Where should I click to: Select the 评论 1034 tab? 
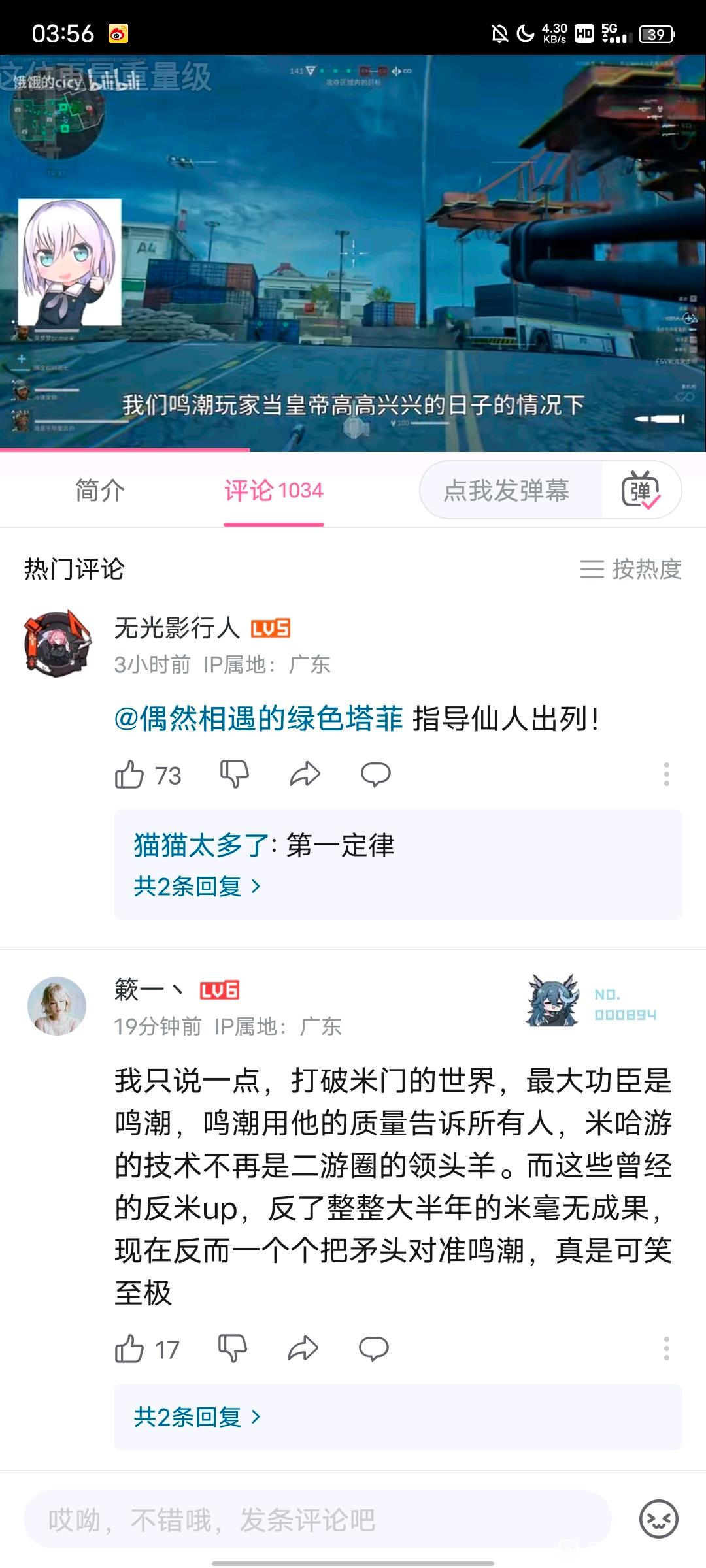[273, 491]
